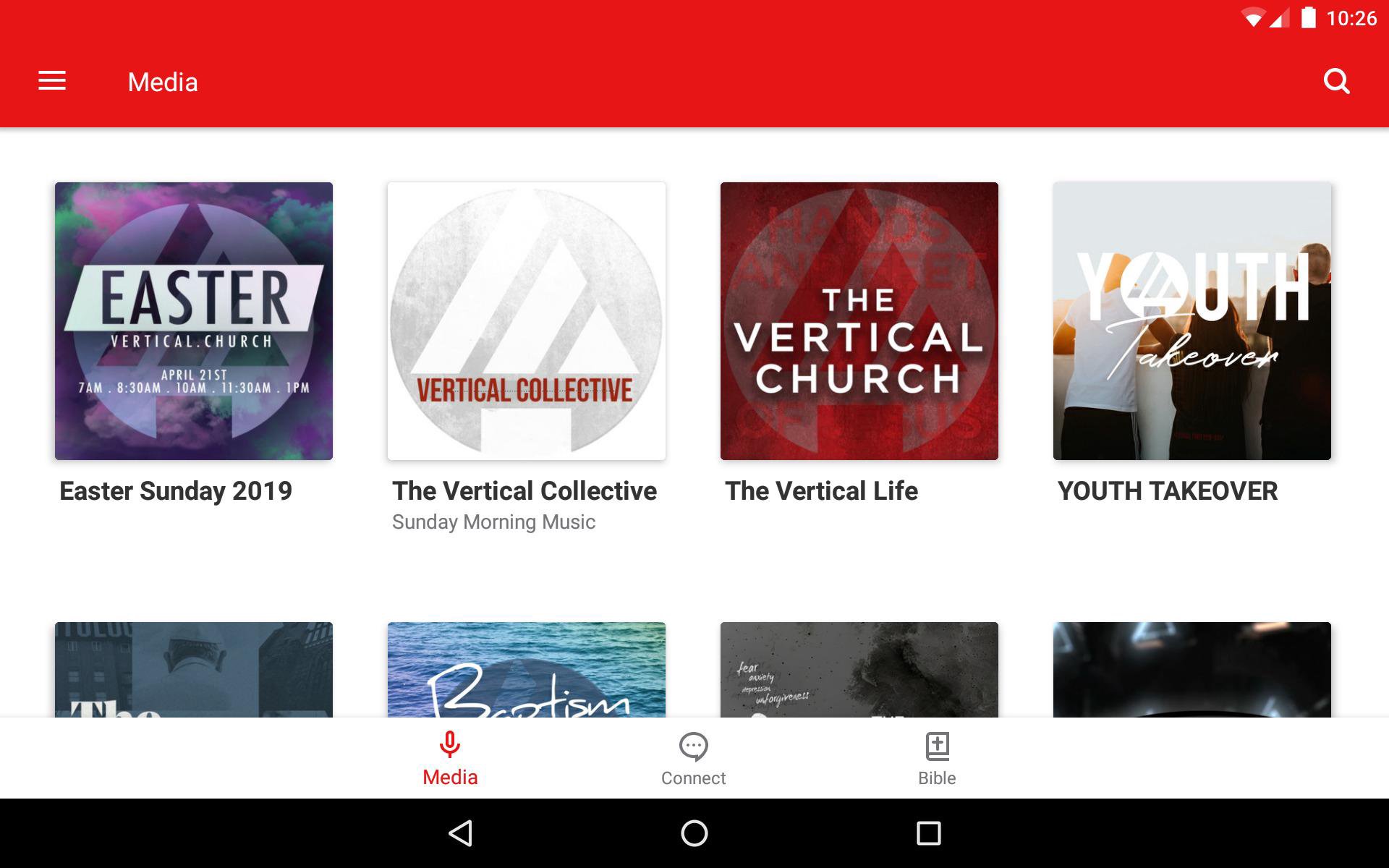Viewport: 1389px width, 868px height.
Task: Open The Vertical Collective music
Action: [527, 321]
